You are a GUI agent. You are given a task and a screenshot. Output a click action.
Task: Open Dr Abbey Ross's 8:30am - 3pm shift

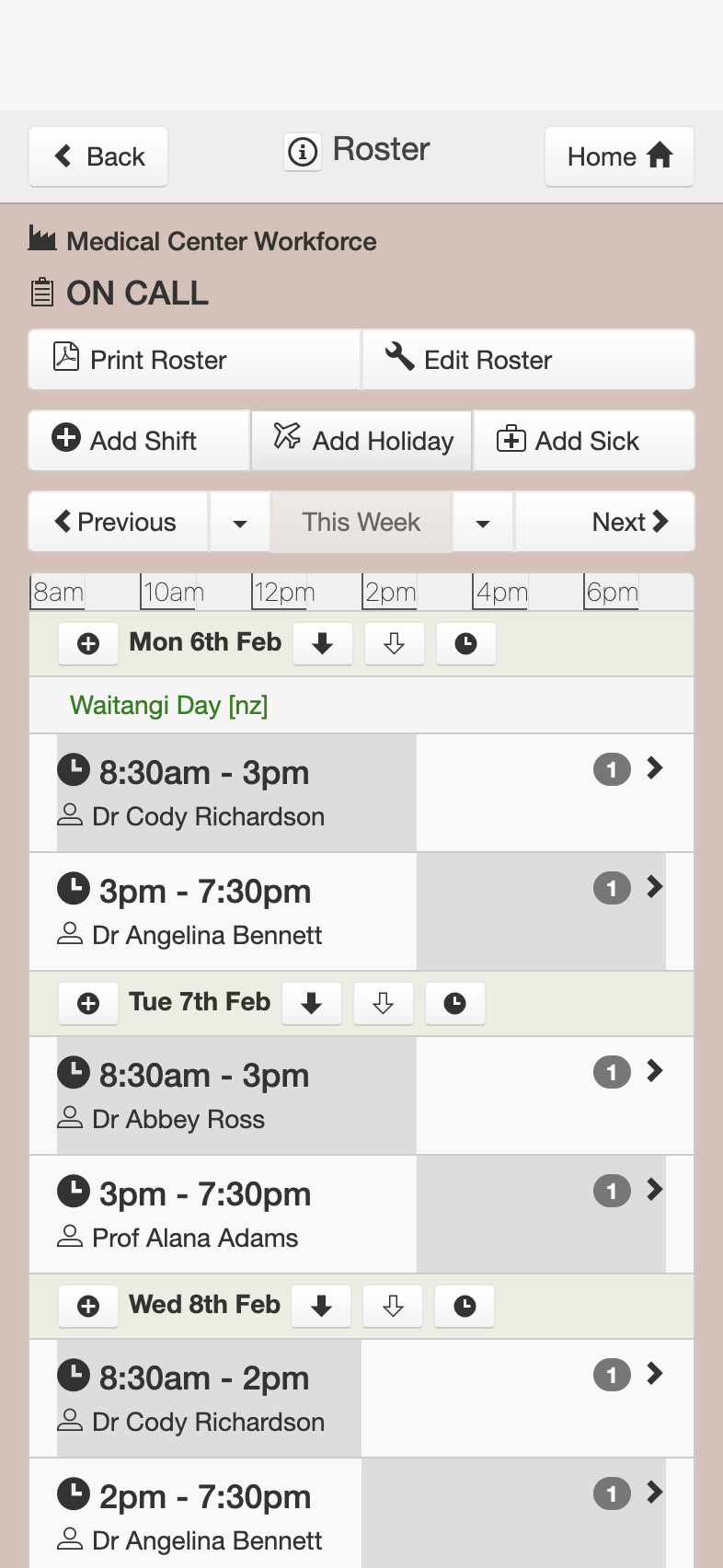tap(361, 1095)
